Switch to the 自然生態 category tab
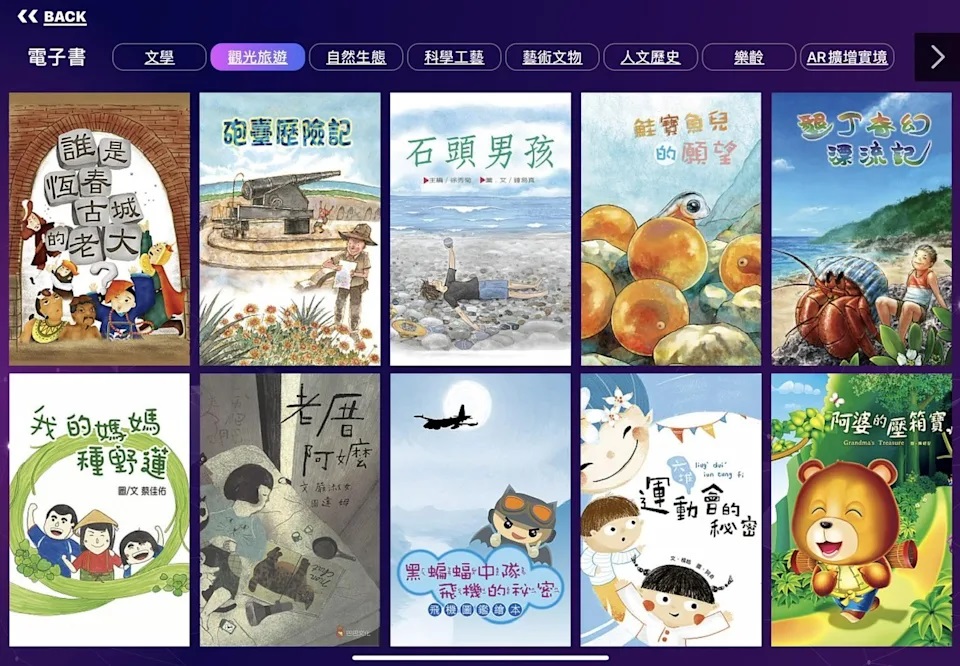The height and width of the screenshot is (666, 960). (356, 57)
